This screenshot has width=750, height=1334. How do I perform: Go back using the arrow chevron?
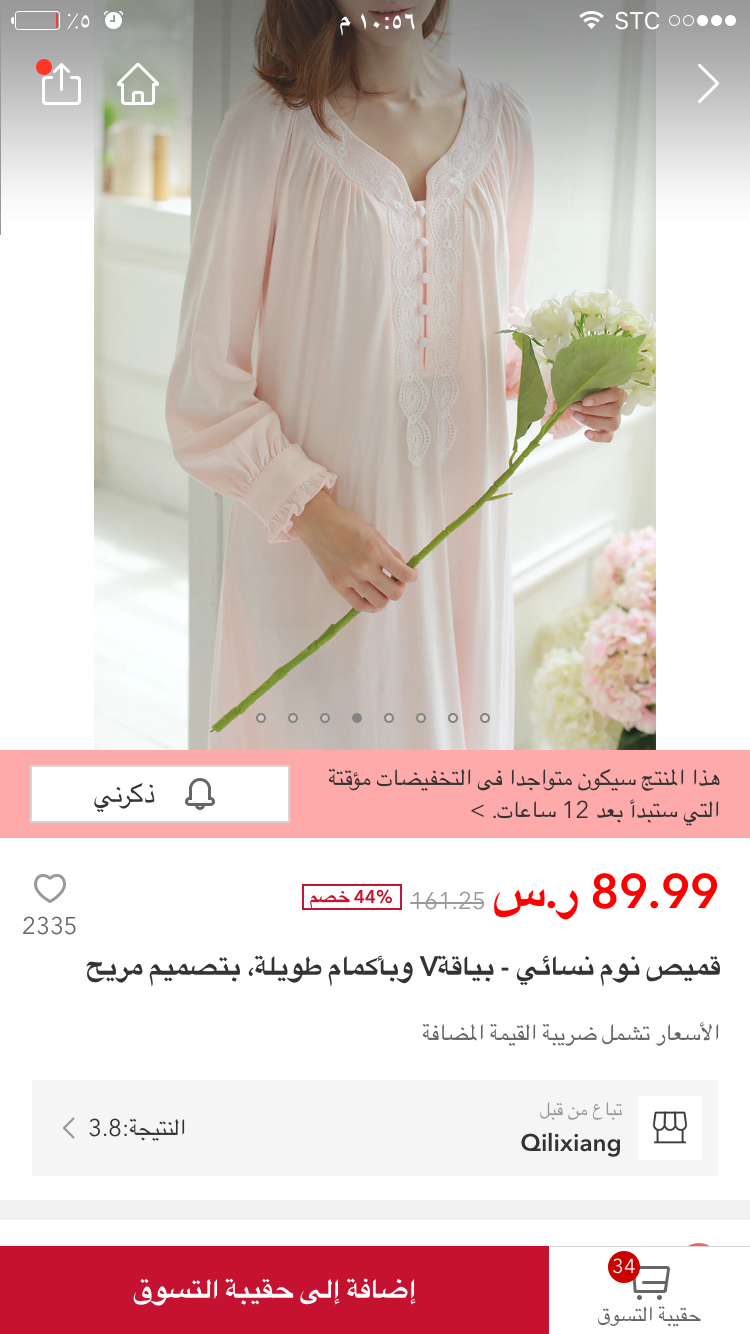click(x=707, y=84)
